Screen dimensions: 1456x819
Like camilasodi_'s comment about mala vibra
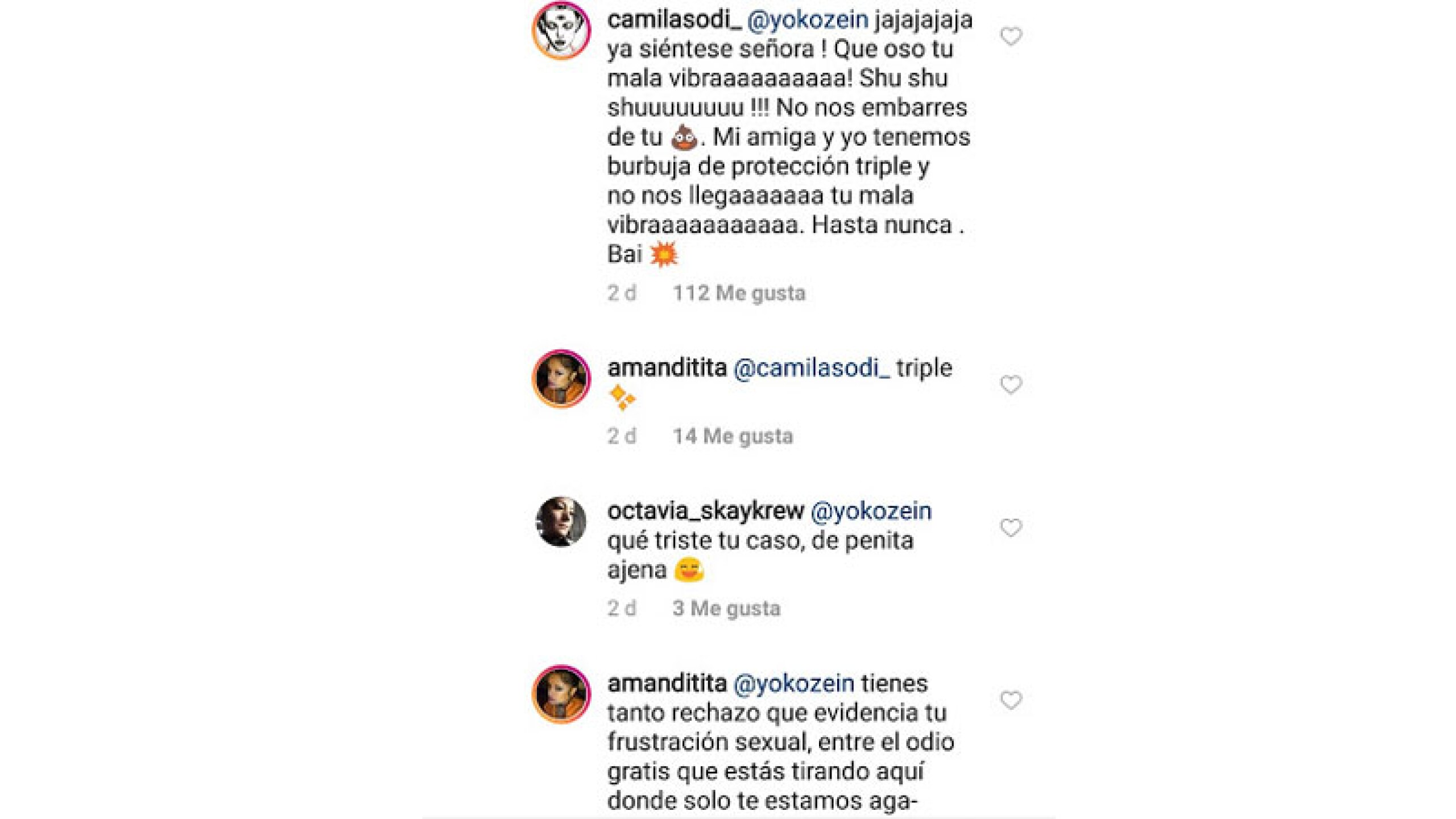(x=1011, y=37)
